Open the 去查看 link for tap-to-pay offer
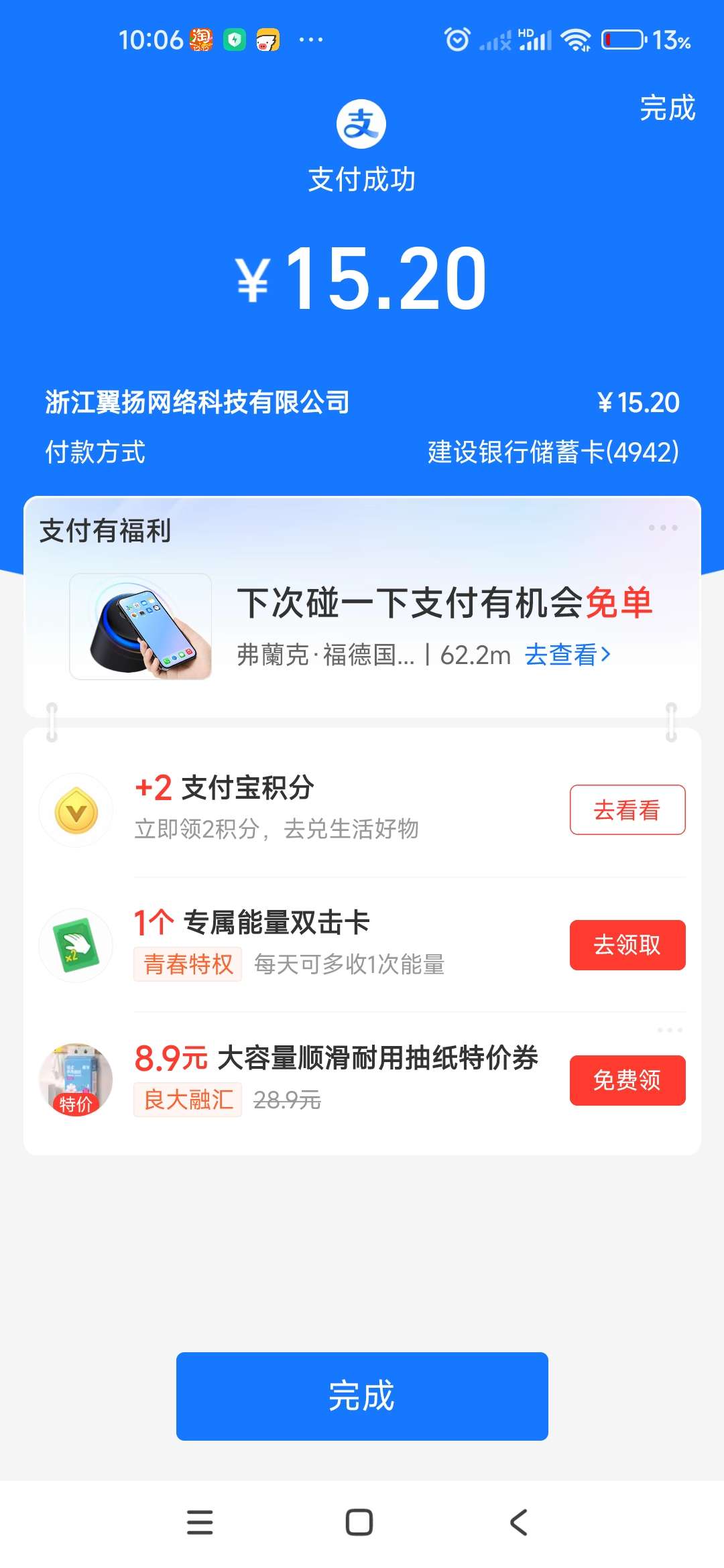 pos(567,655)
